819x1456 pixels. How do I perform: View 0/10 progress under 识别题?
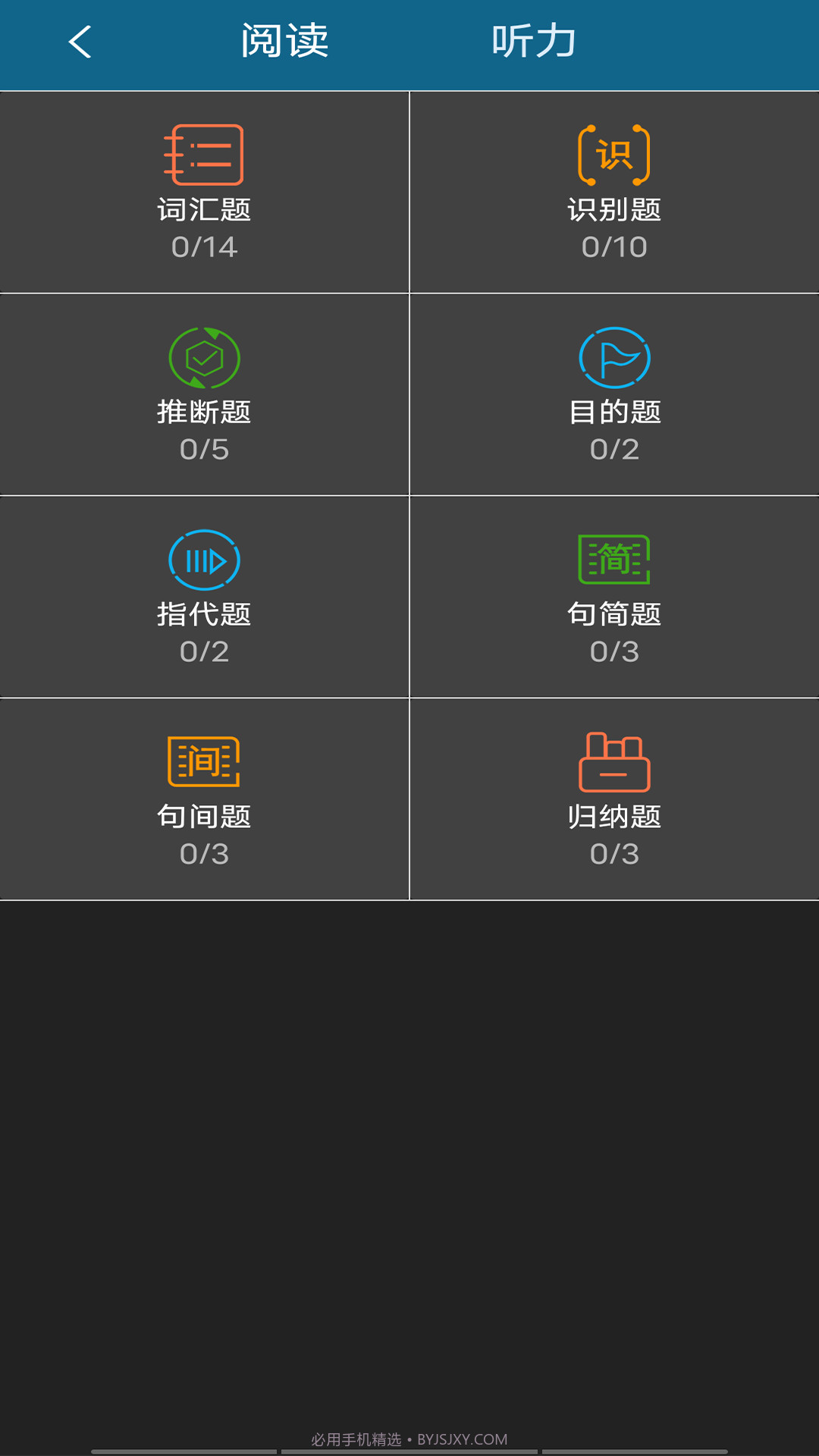click(x=614, y=246)
